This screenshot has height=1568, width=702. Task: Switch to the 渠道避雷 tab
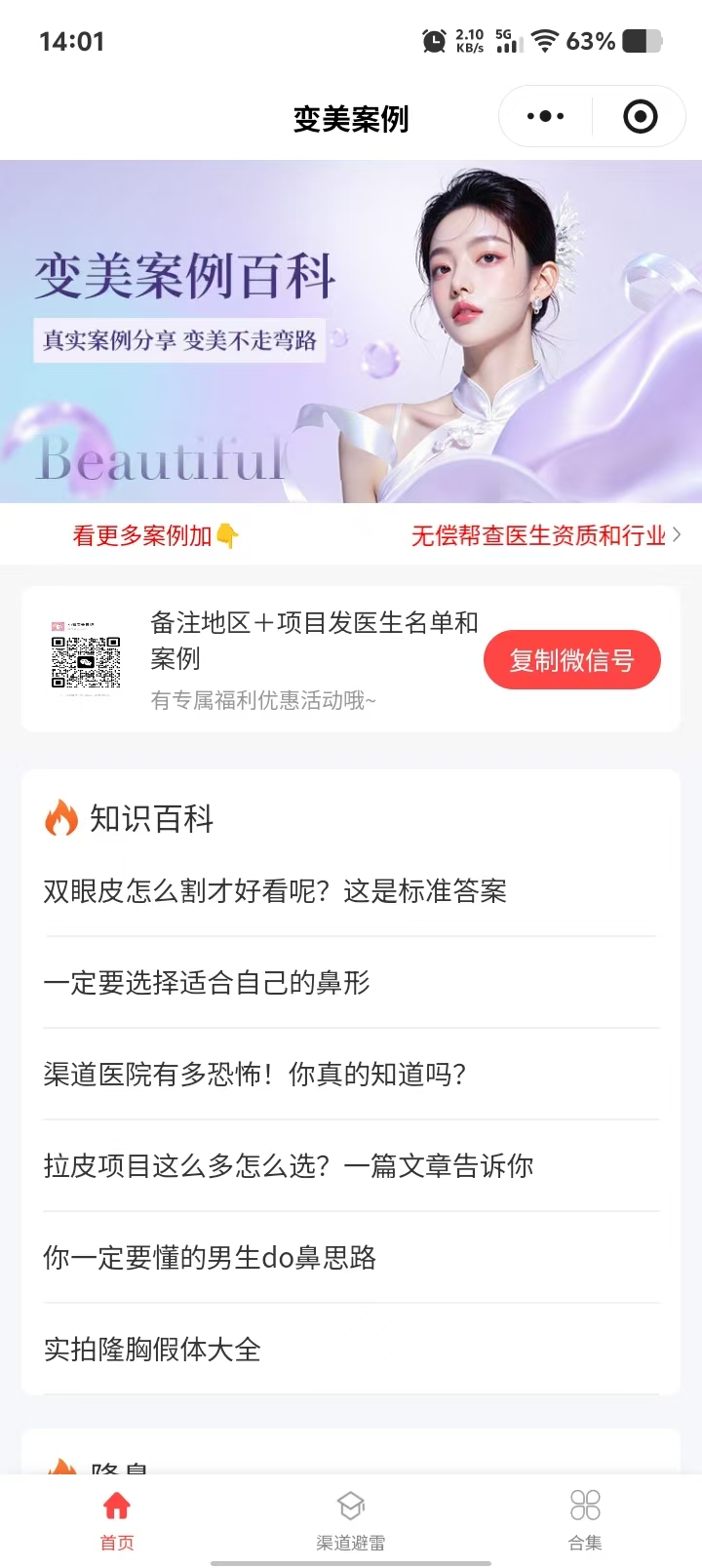[351, 1519]
